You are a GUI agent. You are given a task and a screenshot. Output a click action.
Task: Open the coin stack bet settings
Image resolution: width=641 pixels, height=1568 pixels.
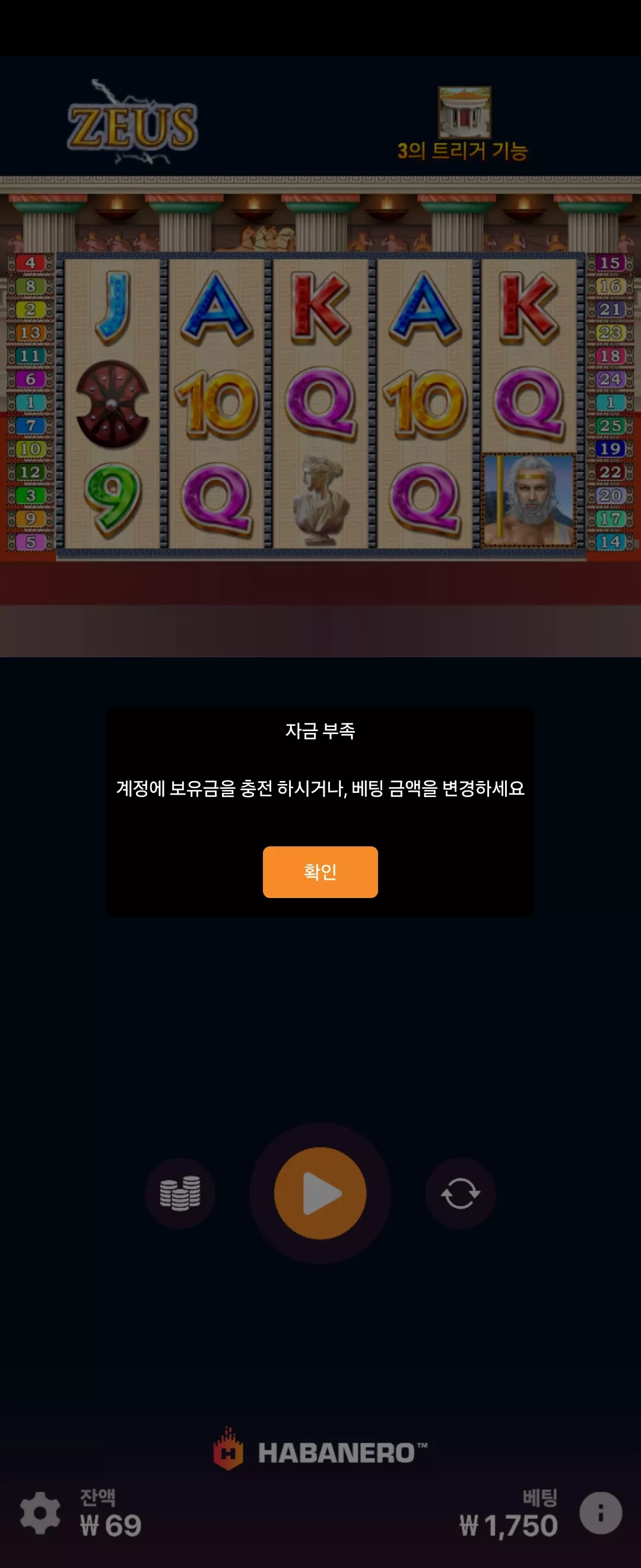[180, 1193]
